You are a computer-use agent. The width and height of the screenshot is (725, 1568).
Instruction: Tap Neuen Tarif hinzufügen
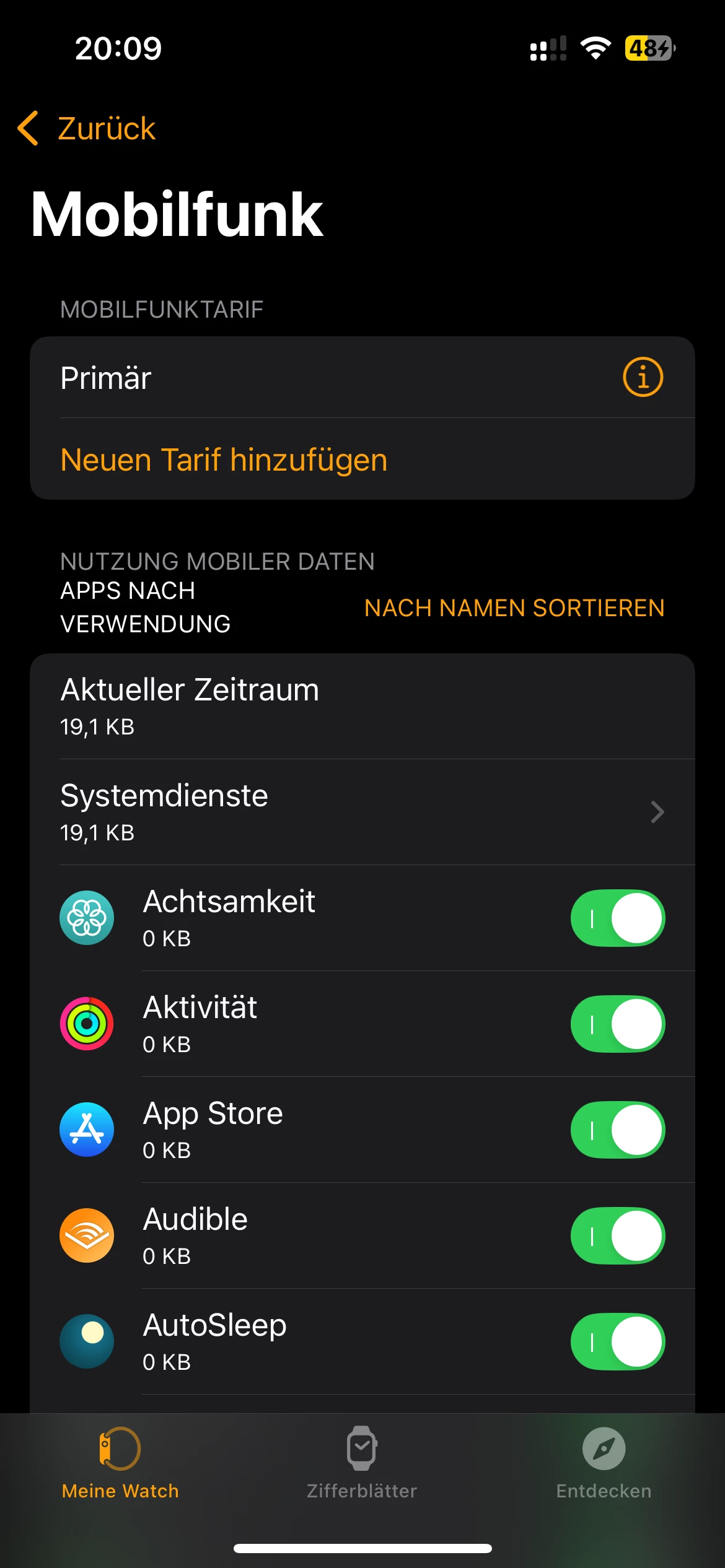(x=224, y=460)
